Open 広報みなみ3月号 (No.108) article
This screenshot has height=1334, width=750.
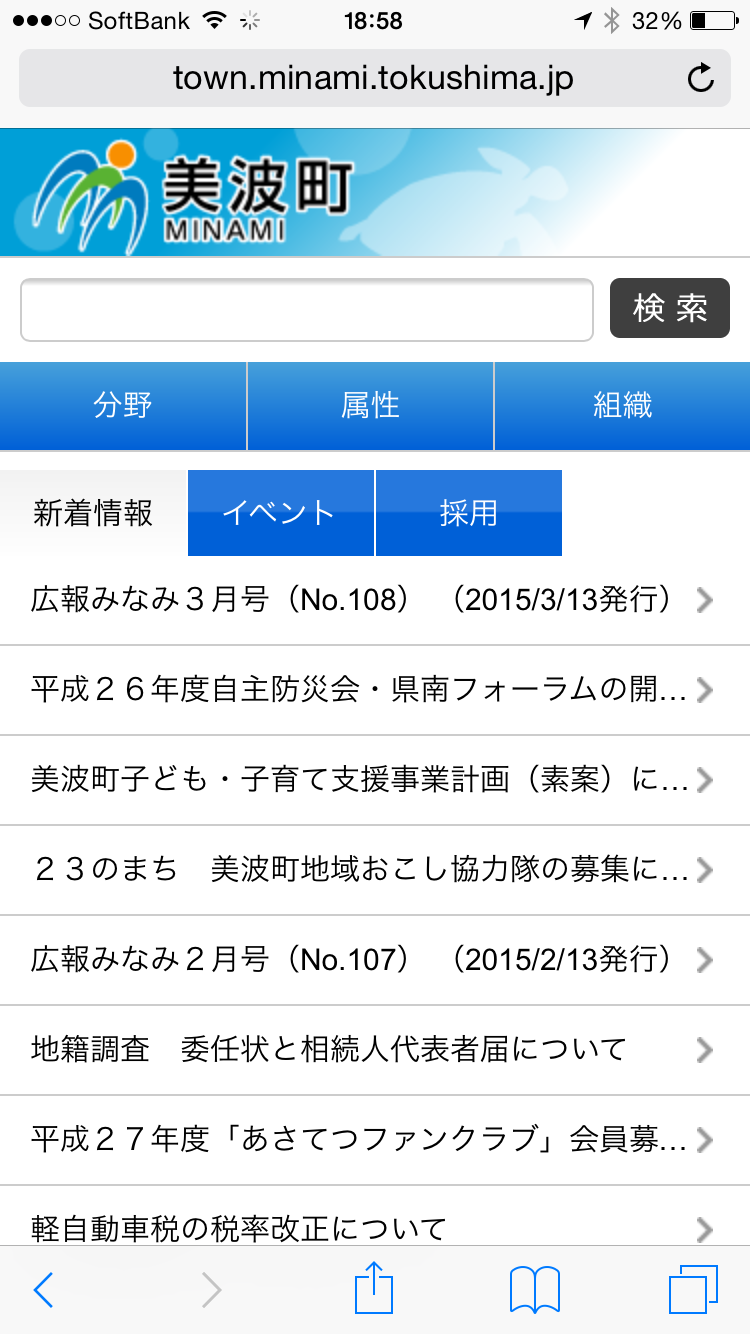(x=375, y=600)
